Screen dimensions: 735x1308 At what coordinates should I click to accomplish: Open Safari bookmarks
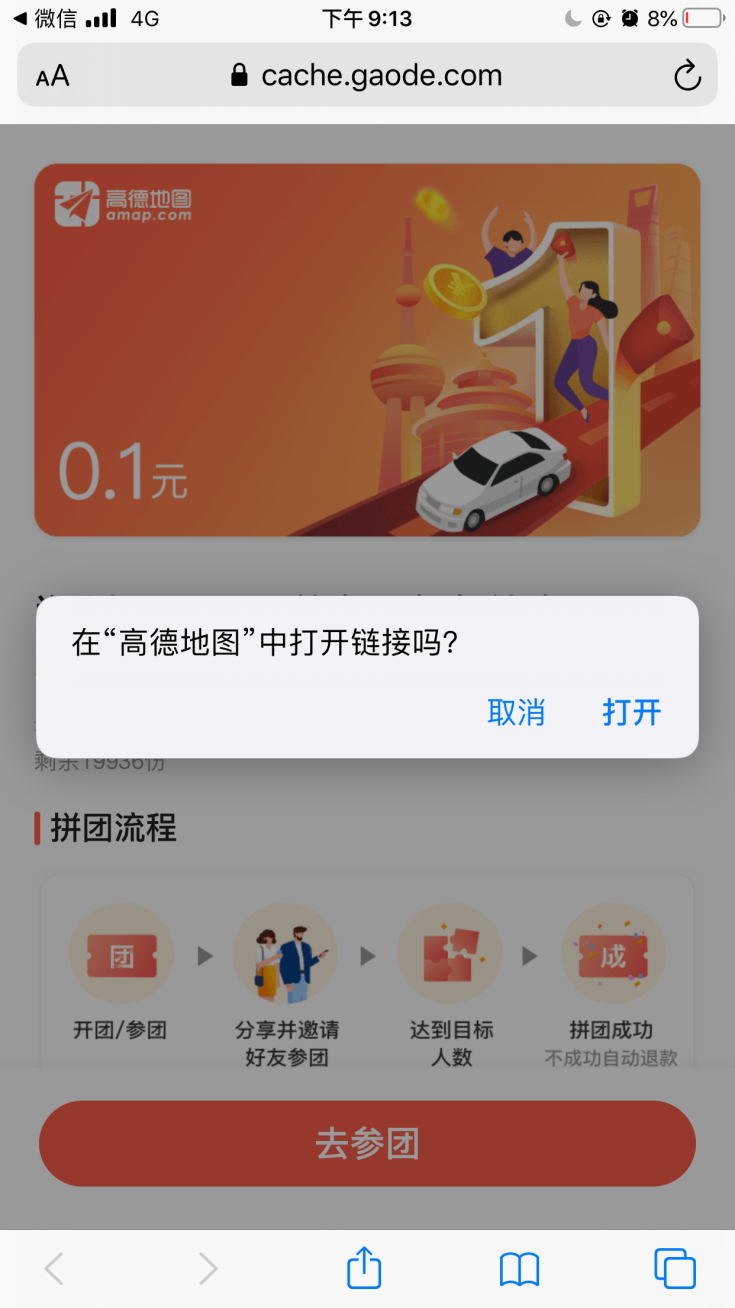pos(519,1268)
